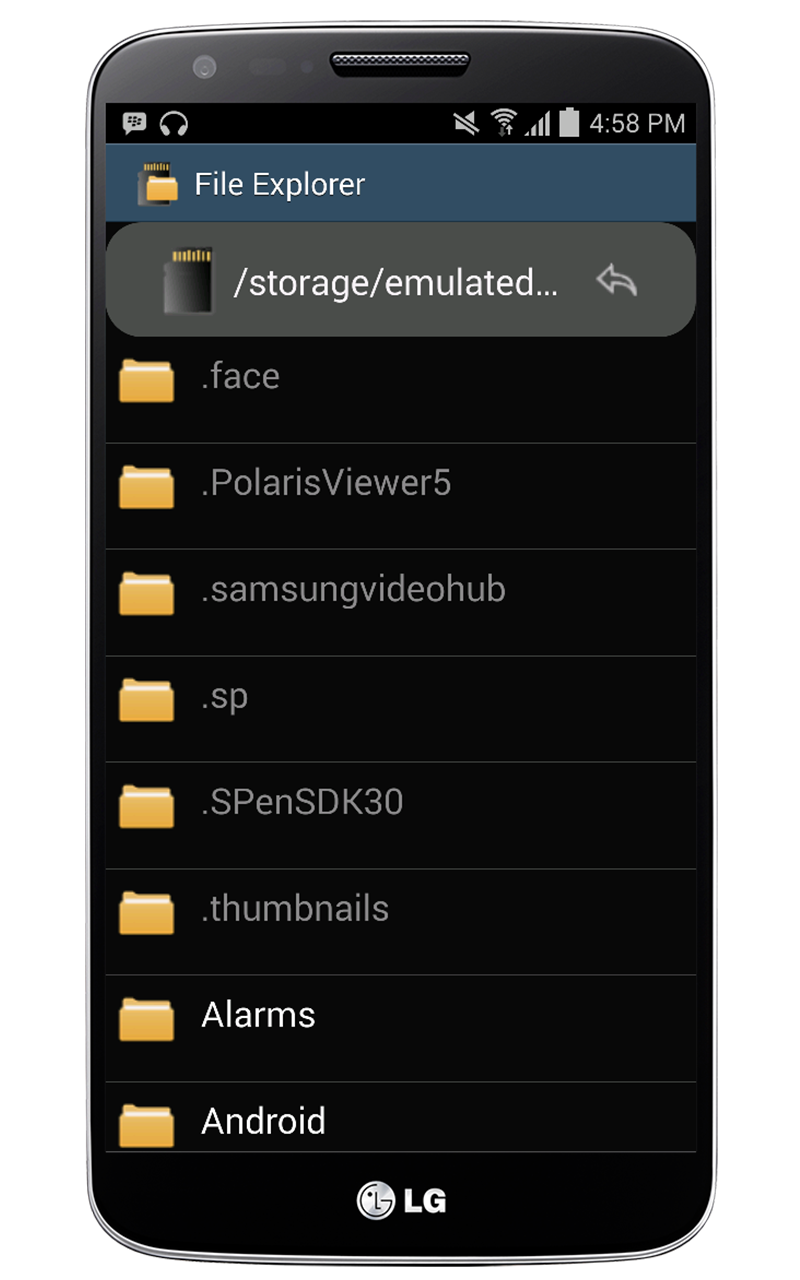Open the Android folder

[401, 1117]
